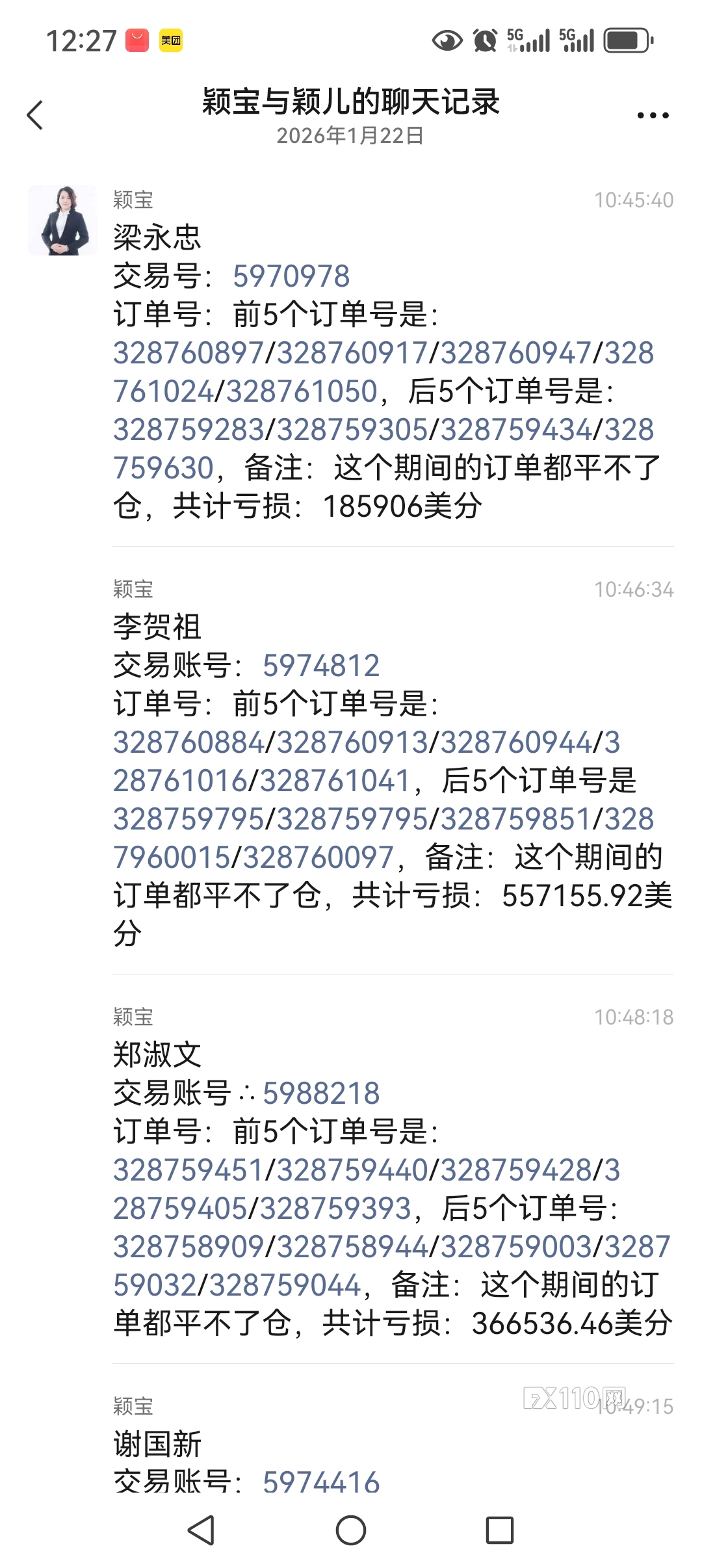This screenshot has height=1568, width=702.
Task: Select linked order number 328759044
Action: (x=285, y=1286)
